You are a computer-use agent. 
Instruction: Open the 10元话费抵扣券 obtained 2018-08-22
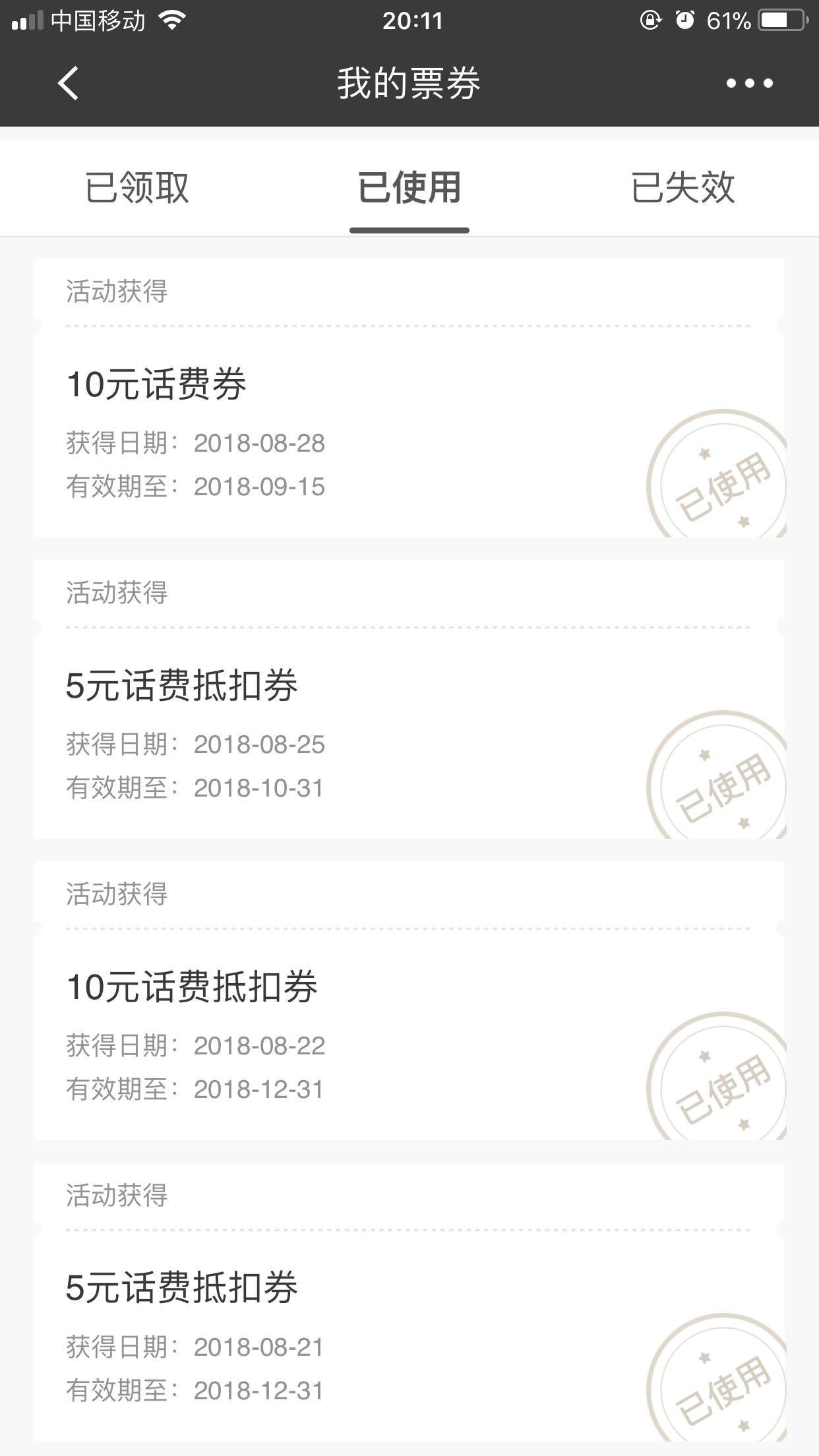click(409, 1001)
